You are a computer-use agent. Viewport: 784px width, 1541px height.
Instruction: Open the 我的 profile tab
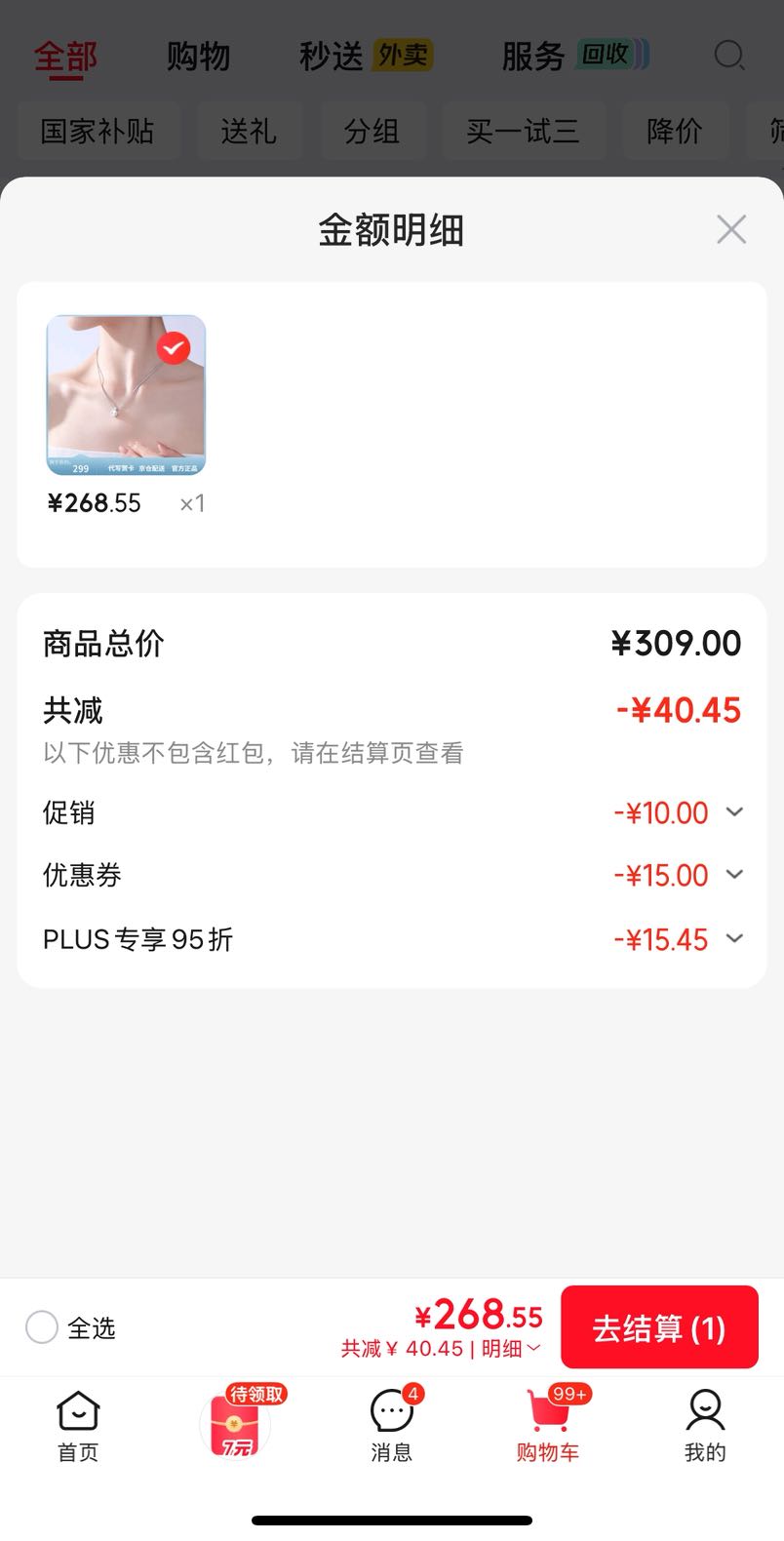705,1427
